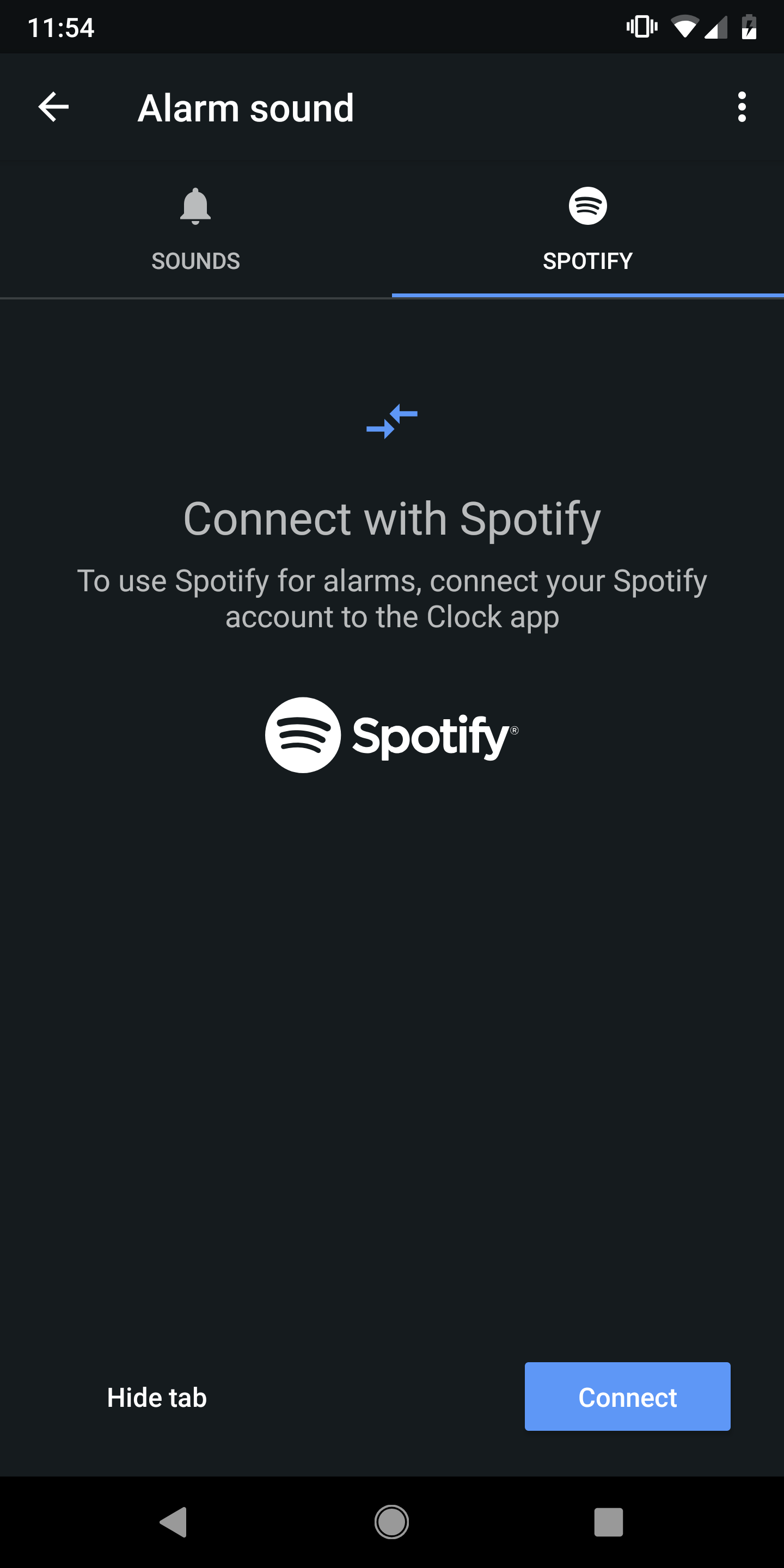Select the SPOTIFY tab
The image size is (784, 1568).
coord(587,261)
